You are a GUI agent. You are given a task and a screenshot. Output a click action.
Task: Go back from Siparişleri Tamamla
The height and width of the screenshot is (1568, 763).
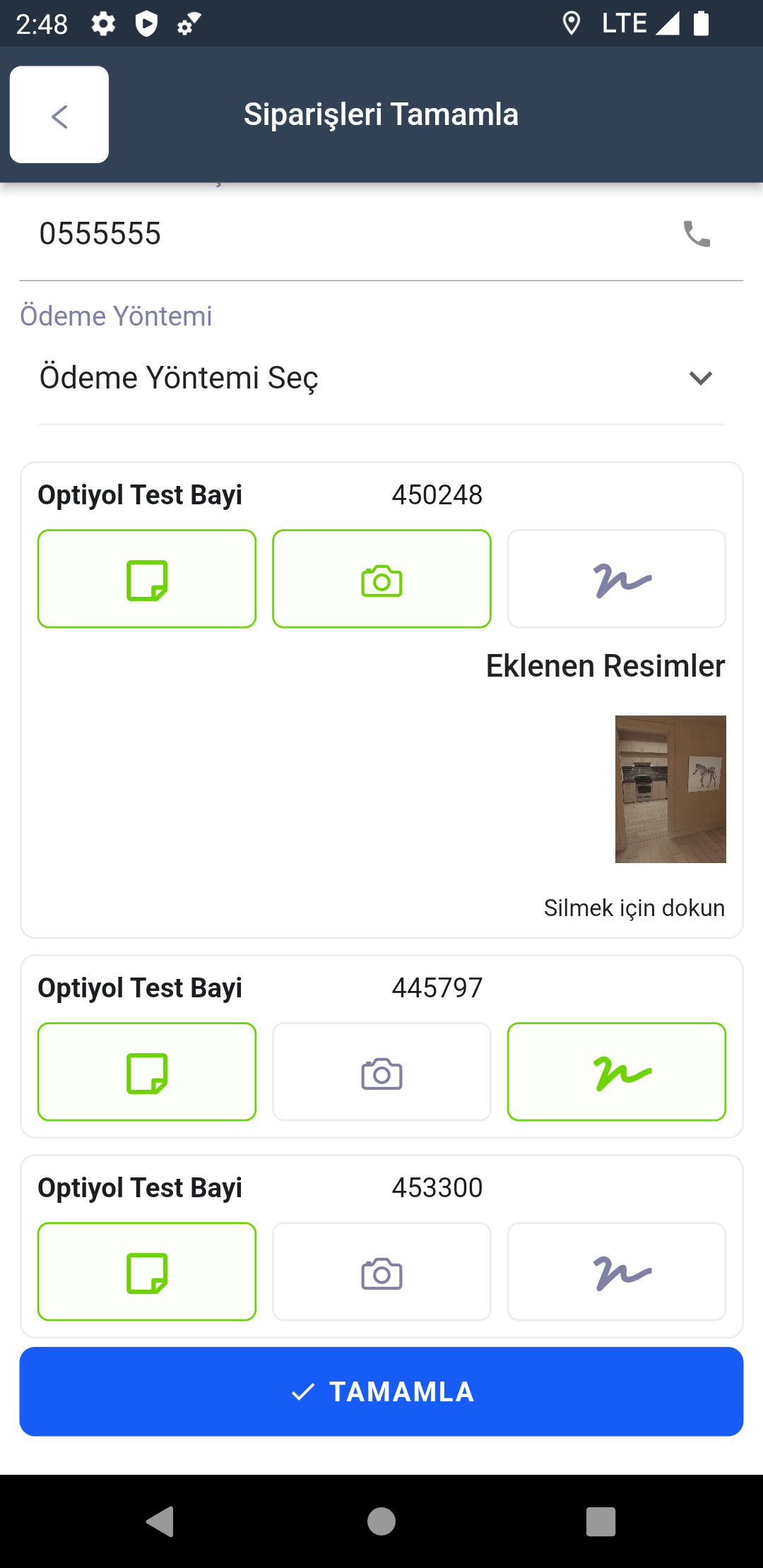tap(59, 115)
